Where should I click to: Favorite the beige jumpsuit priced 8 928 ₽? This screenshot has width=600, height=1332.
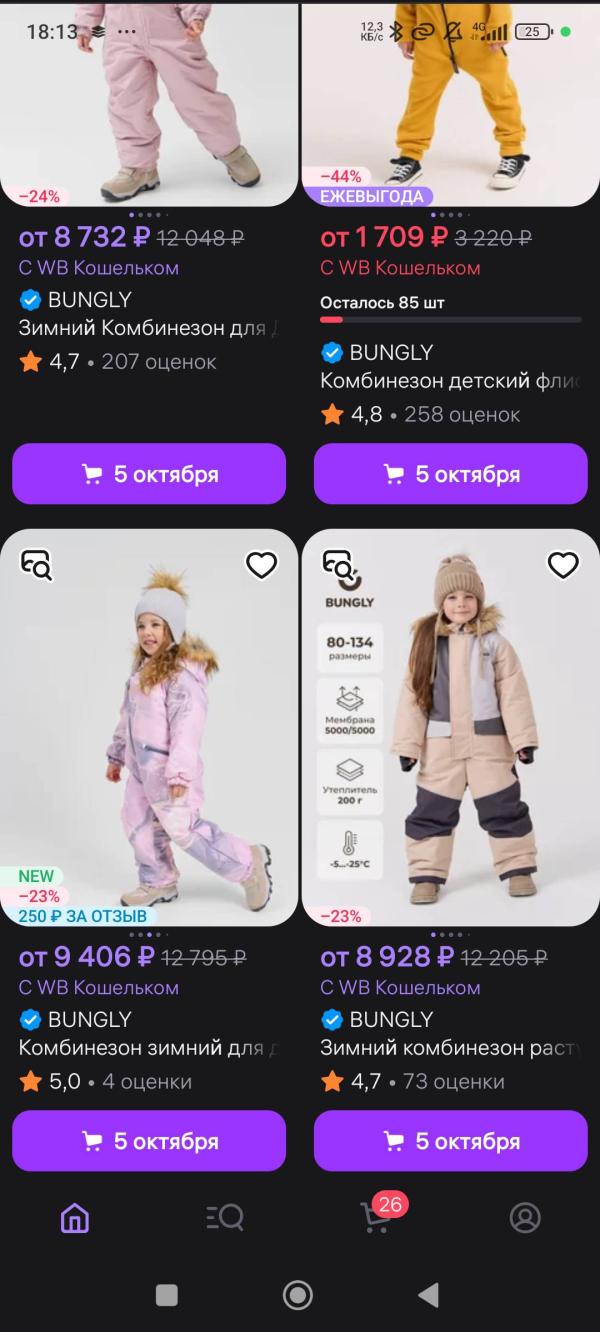563,566
